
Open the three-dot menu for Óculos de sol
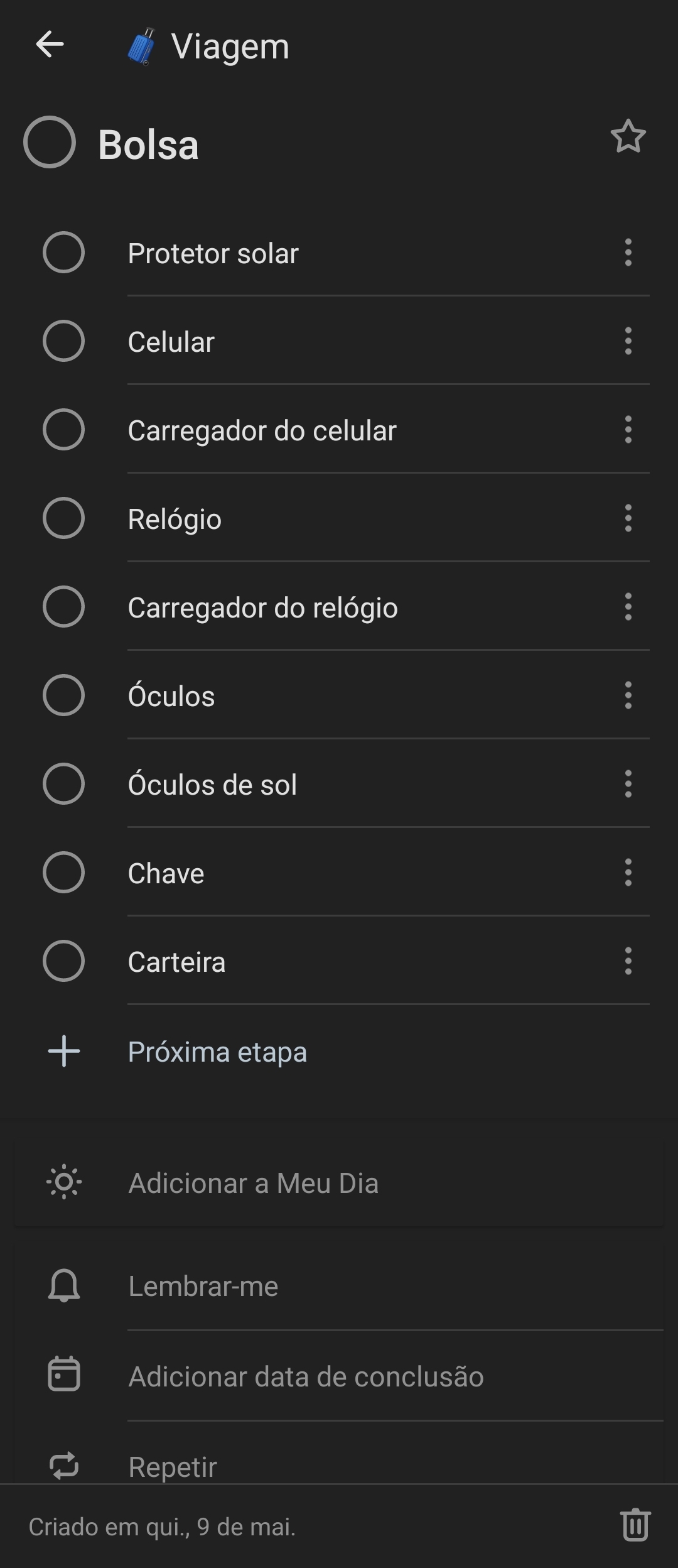point(628,784)
